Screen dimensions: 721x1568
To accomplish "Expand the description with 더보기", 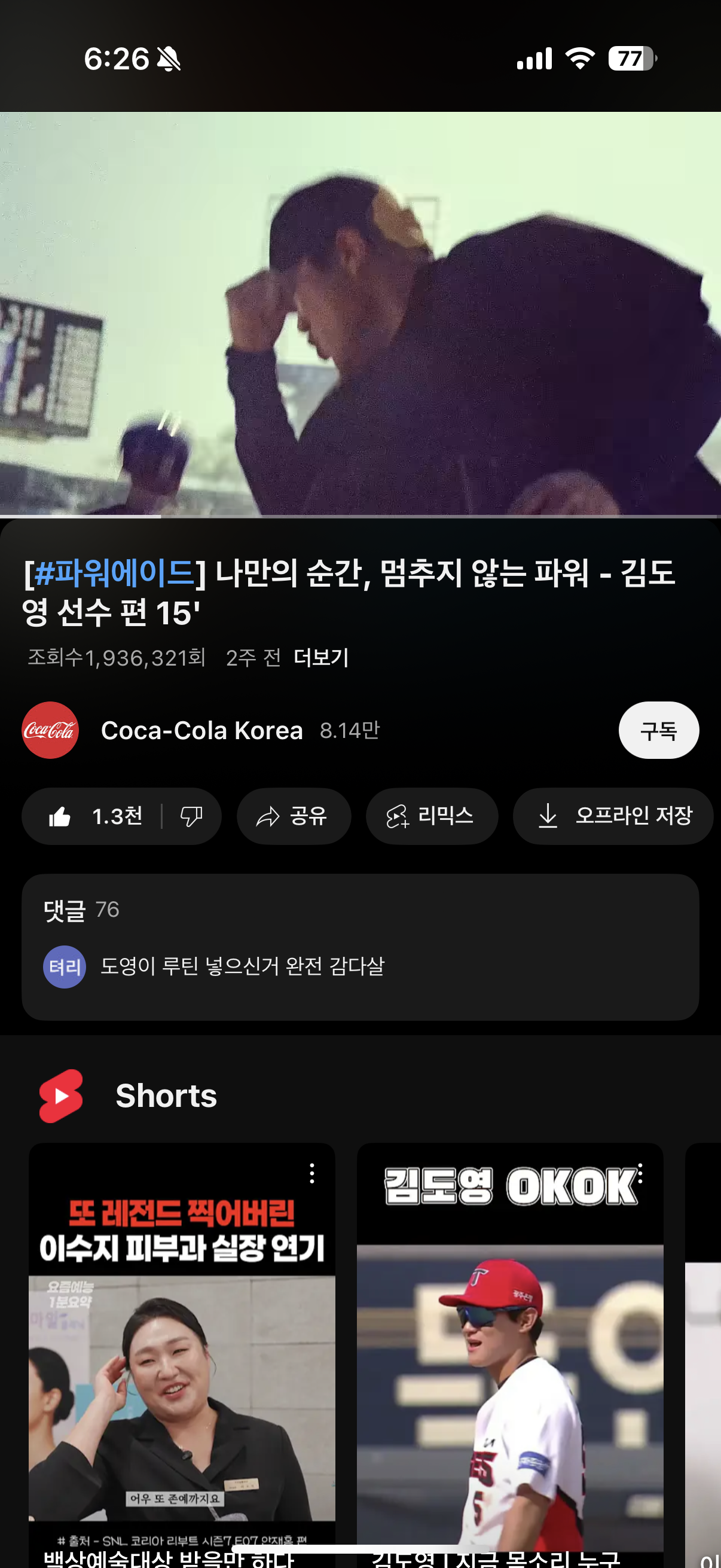I will click(x=320, y=657).
